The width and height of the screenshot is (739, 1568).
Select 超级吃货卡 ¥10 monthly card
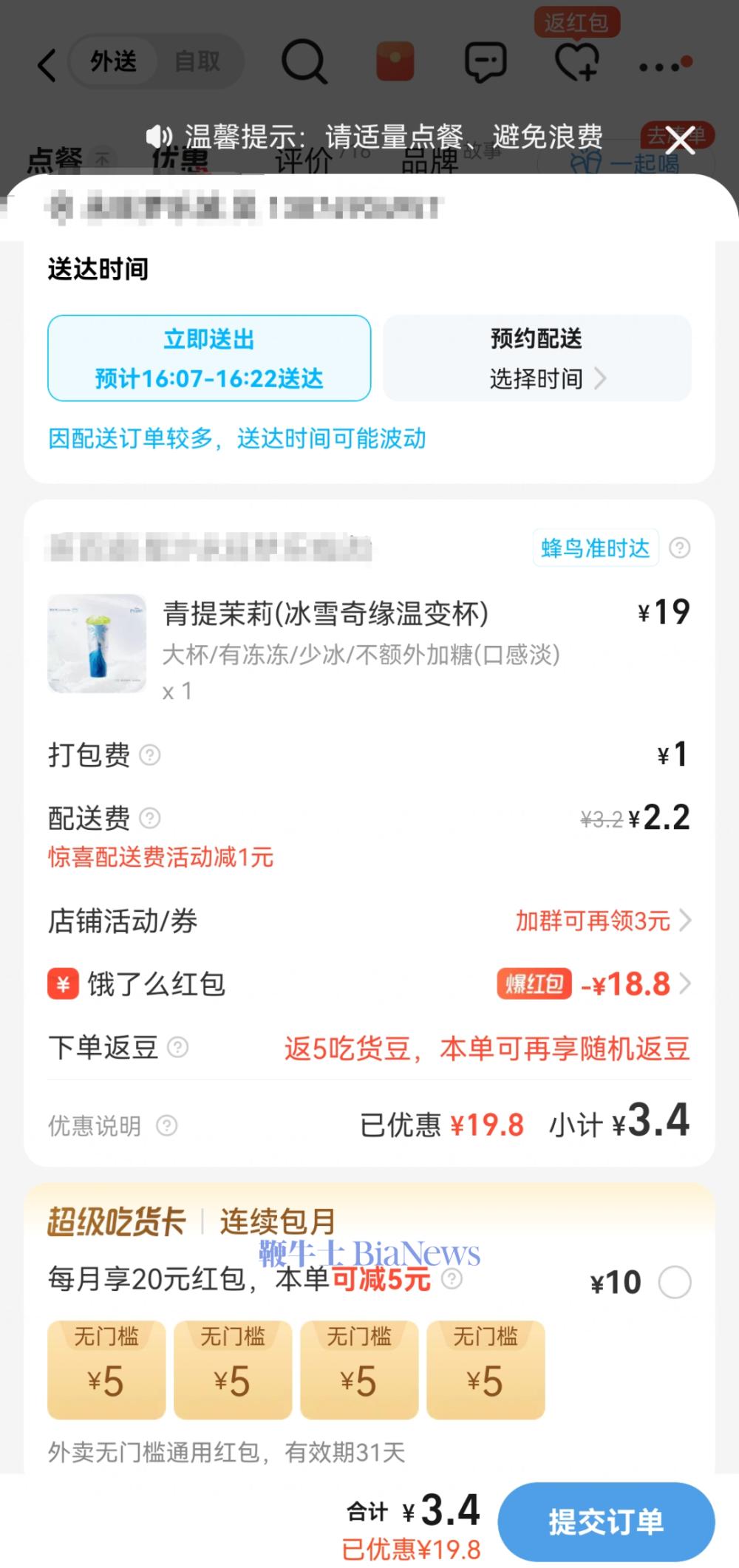tap(675, 1282)
